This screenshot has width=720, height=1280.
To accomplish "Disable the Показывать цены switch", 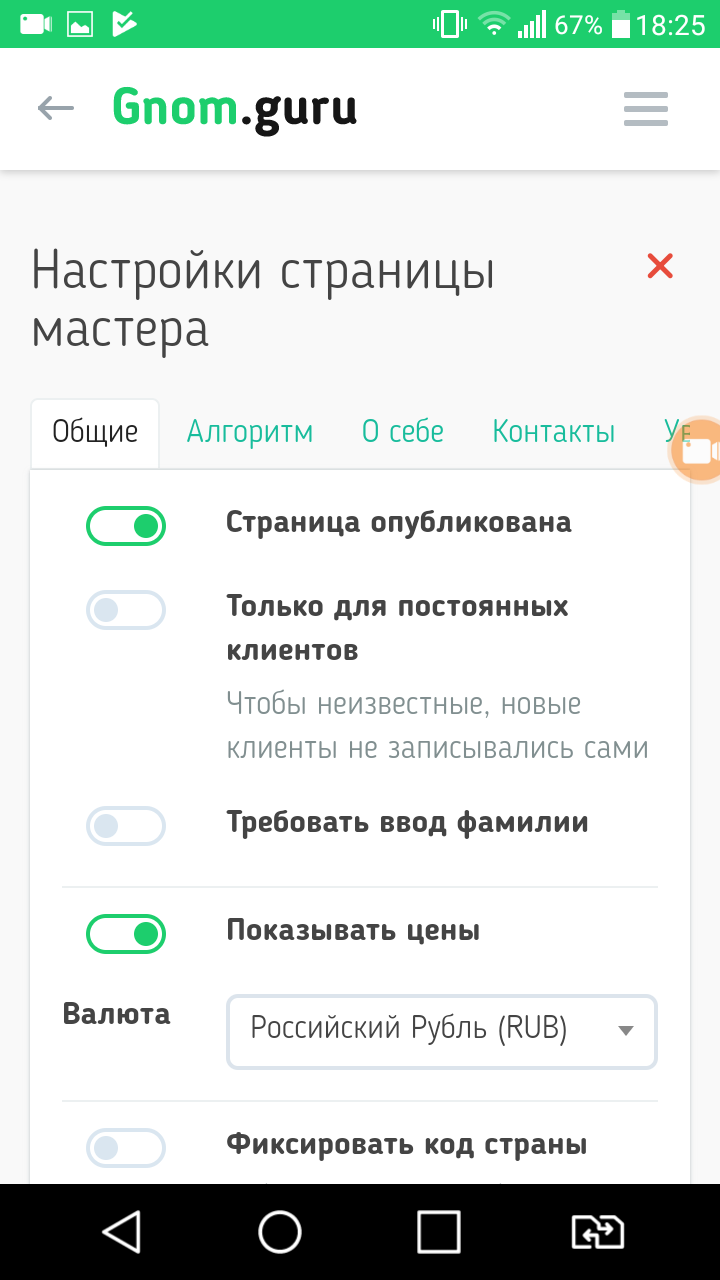I will [126, 934].
